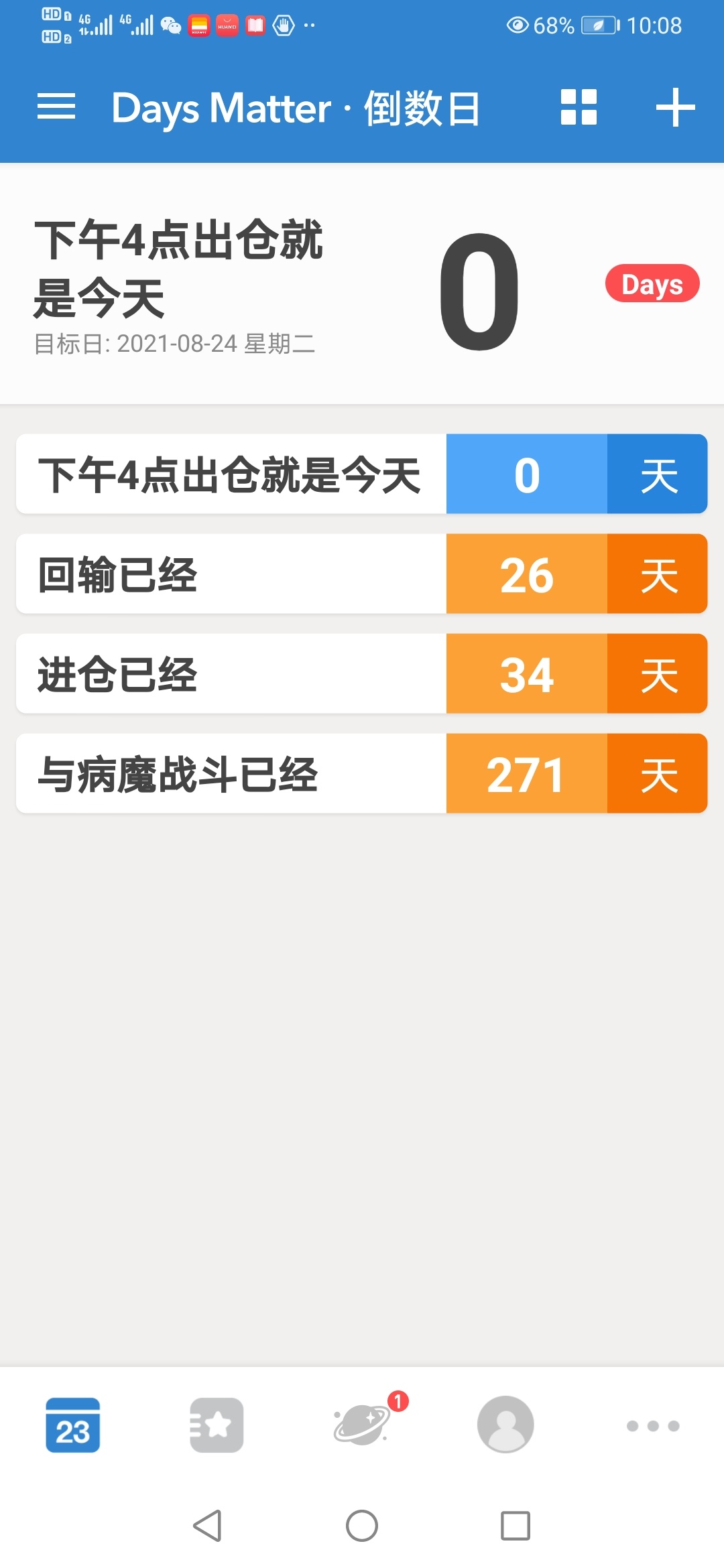The width and height of the screenshot is (724, 1568).
Task: Go back with the system back button
Action: click(207, 1526)
